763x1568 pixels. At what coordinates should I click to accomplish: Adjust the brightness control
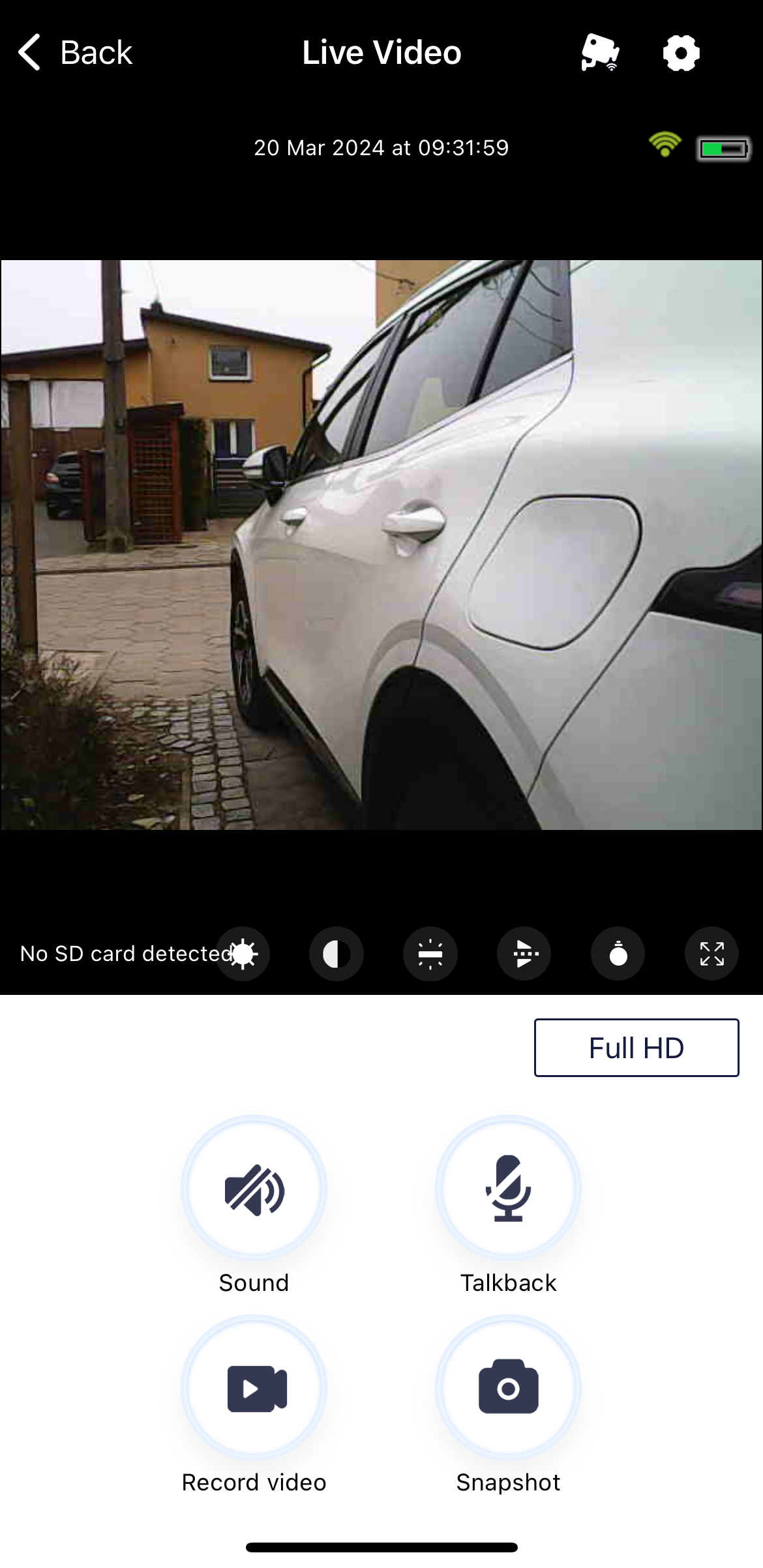point(243,954)
